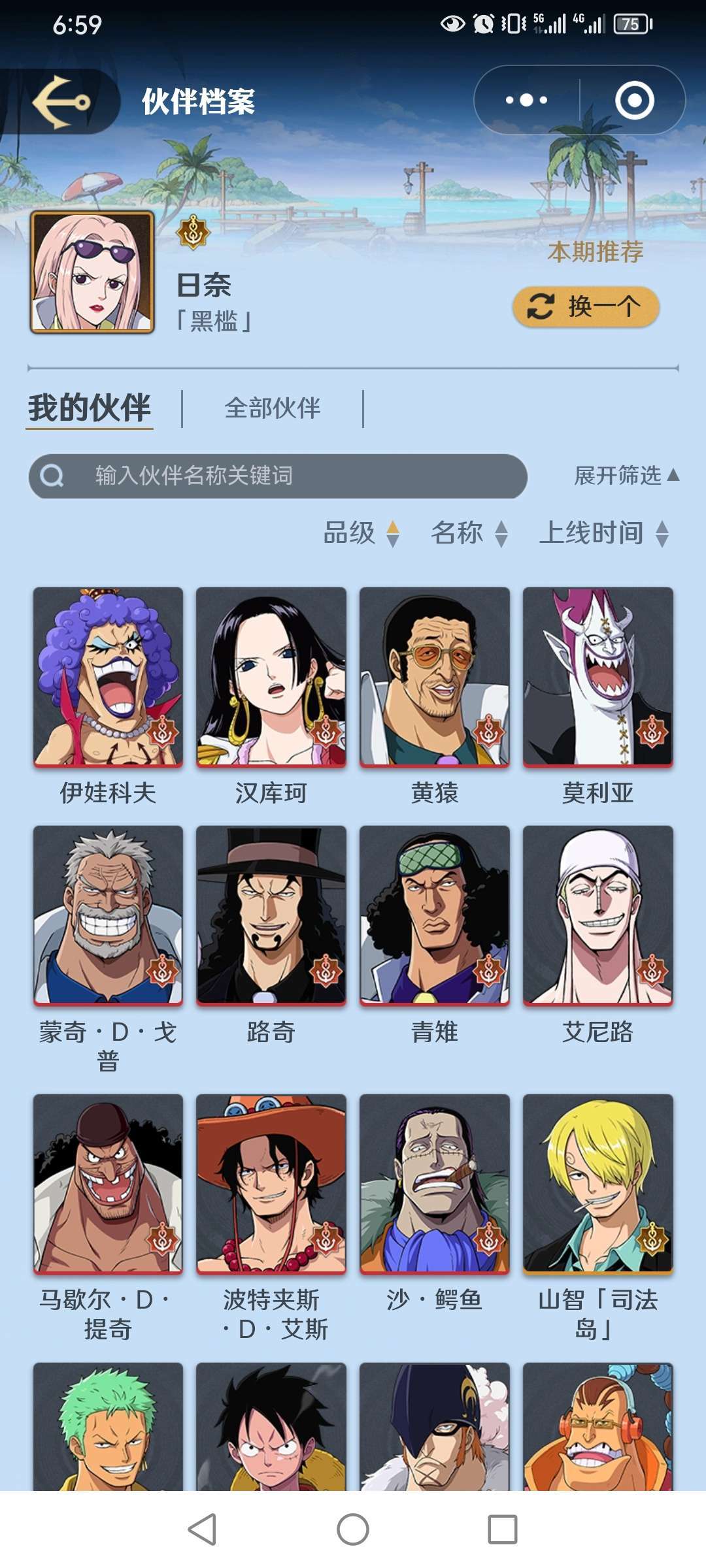The image size is (706, 1568).
Task: Tap 换一个 to refresh the recommendation
Action: (x=586, y=306)
